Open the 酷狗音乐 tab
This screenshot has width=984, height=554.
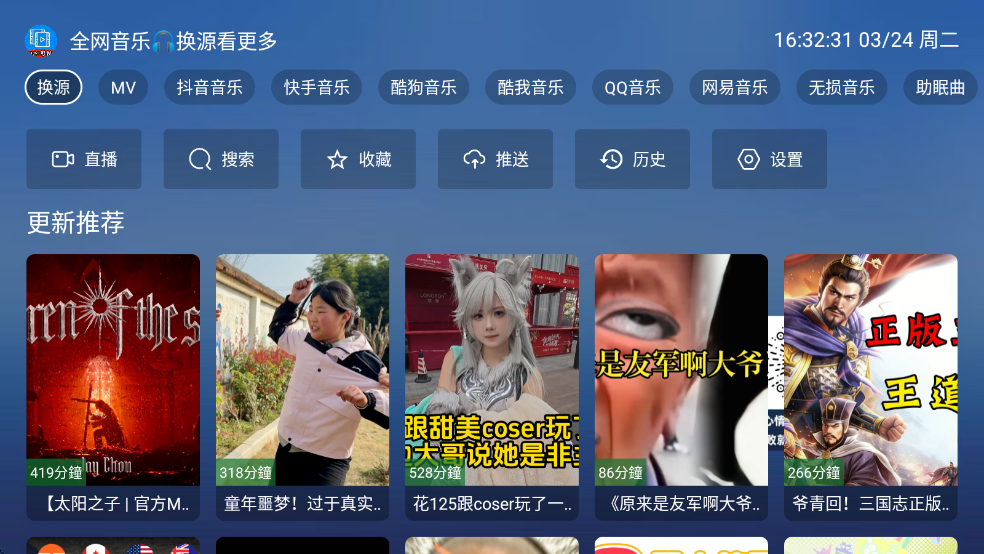pos(424,87)
